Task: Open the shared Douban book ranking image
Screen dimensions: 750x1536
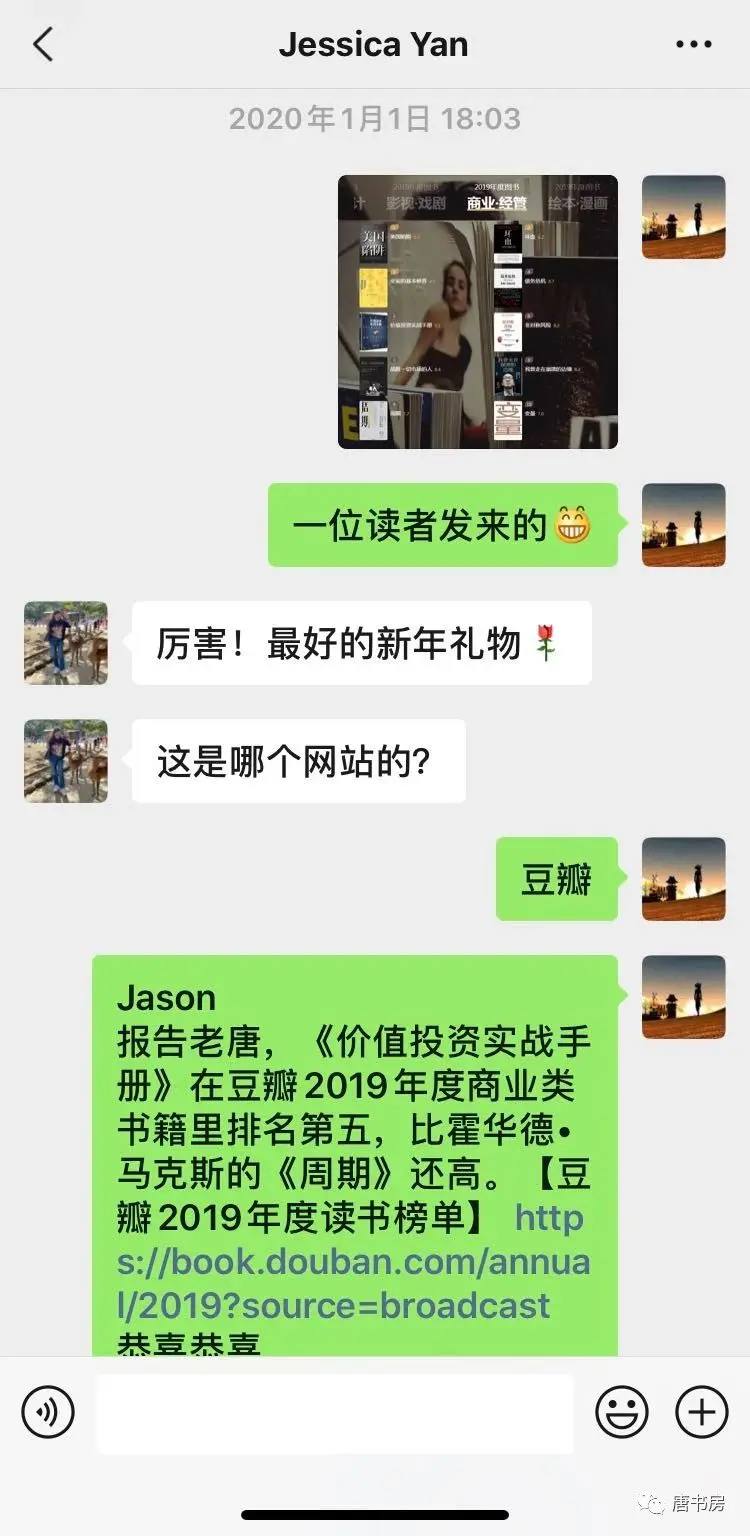Action: (477, 311)
